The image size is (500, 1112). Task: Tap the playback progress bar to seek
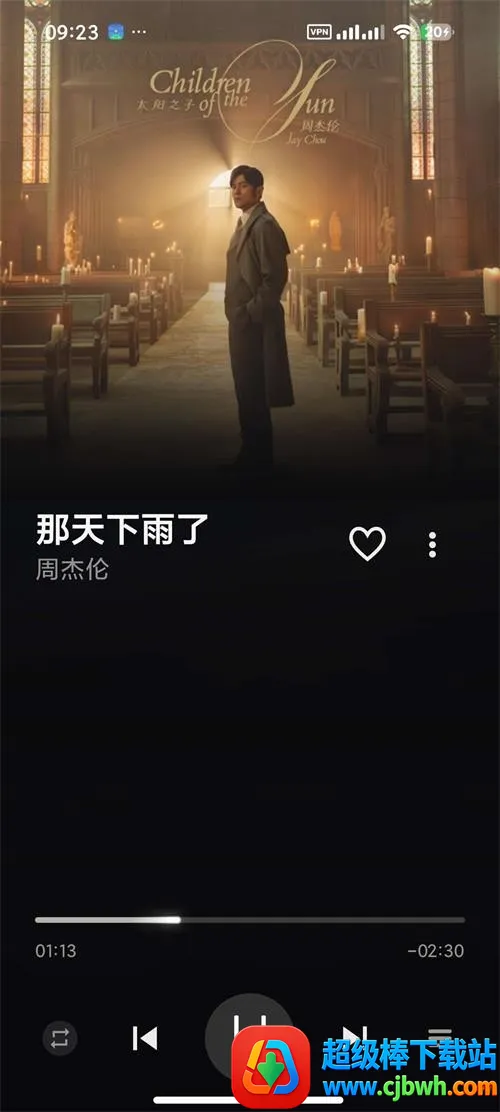click(x=250, y=920)
